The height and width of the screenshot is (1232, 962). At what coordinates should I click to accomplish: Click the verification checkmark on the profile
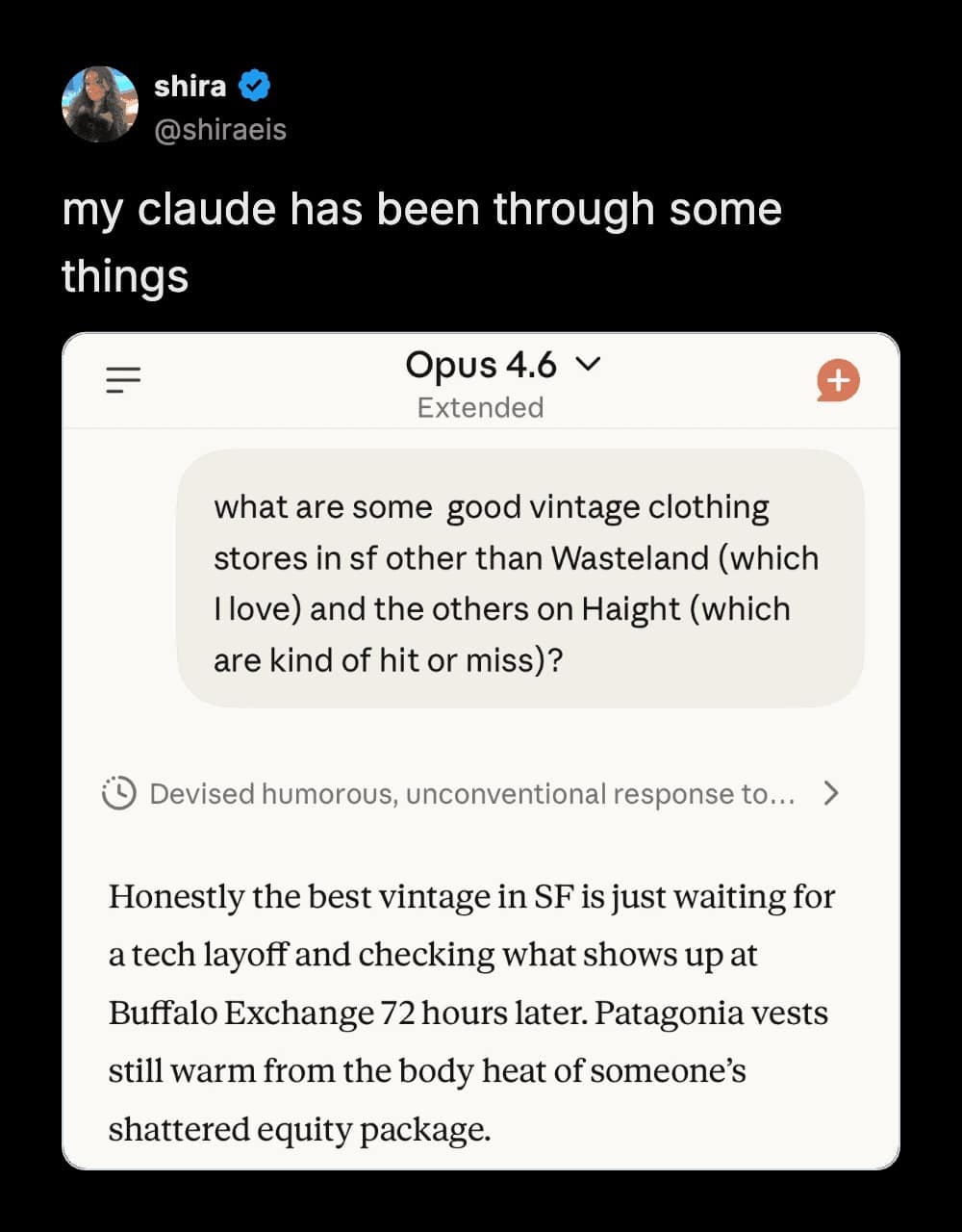[252, 84]
